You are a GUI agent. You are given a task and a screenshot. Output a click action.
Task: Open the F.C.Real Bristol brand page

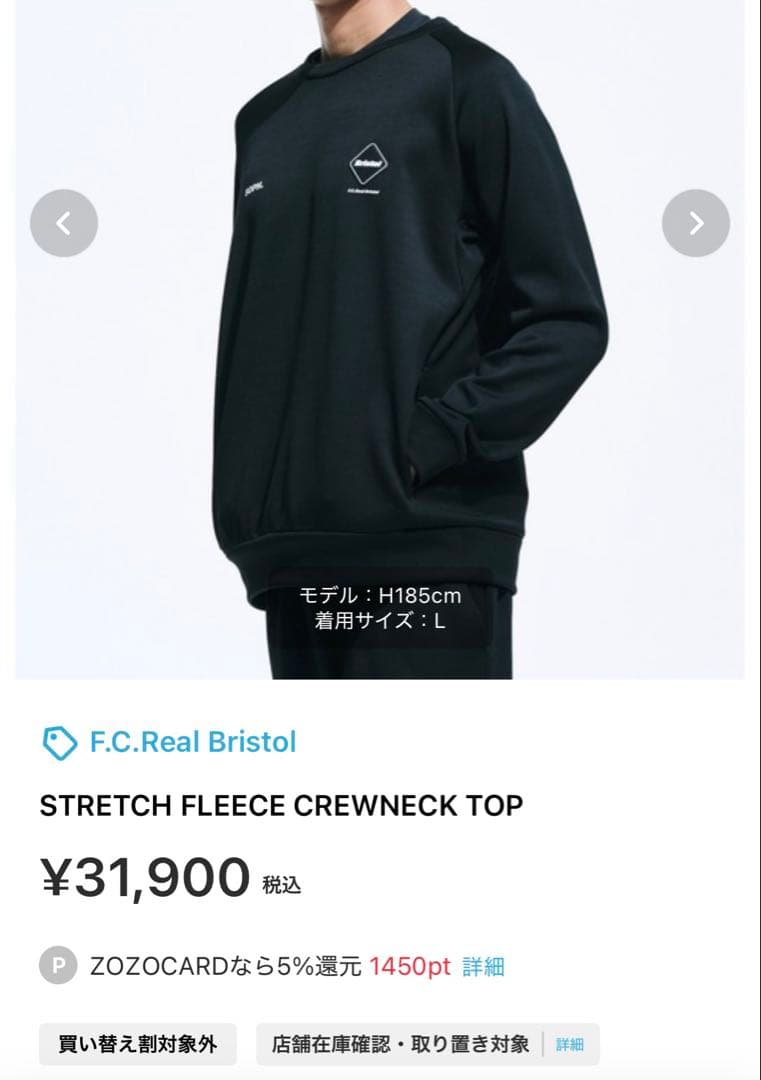193,741
